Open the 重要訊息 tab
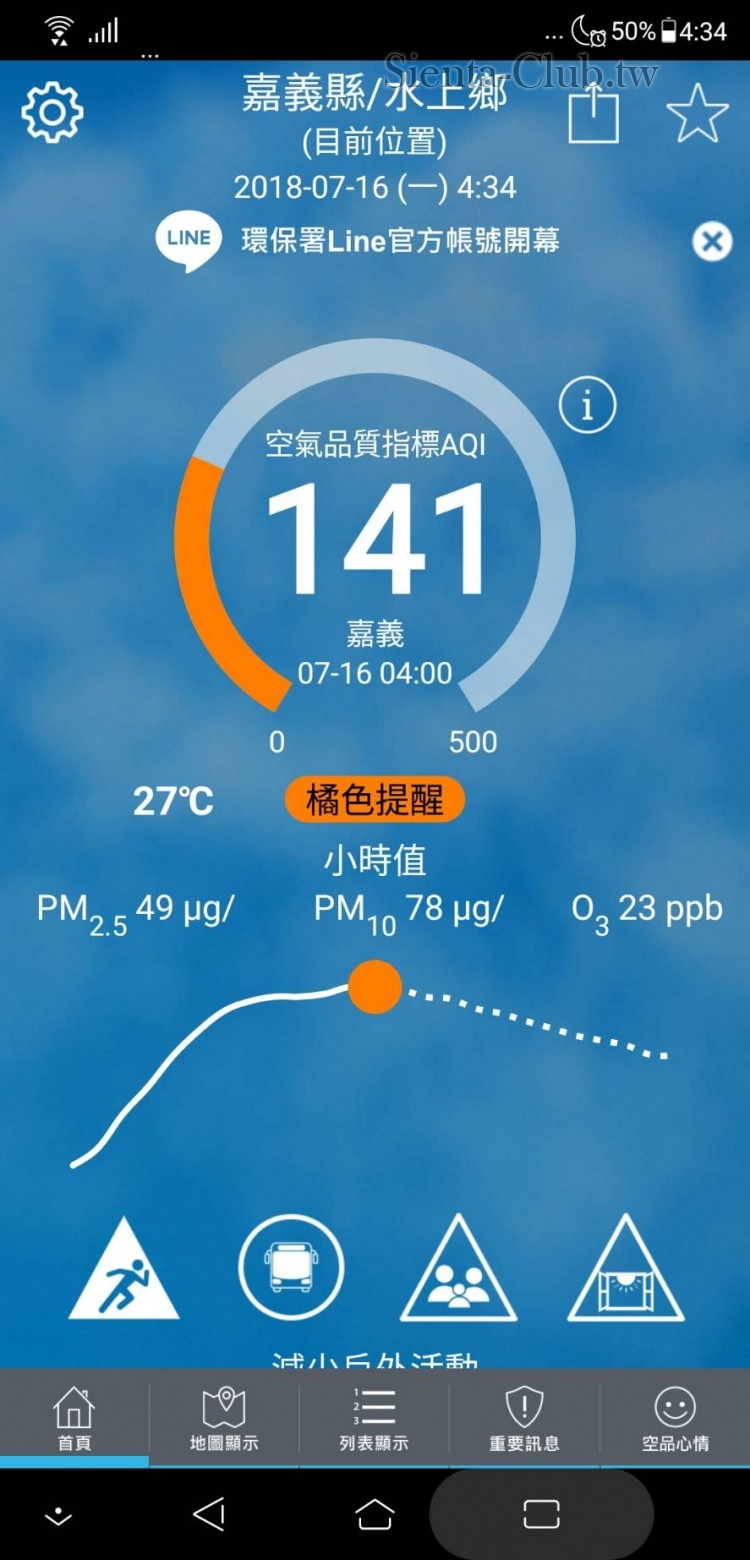 click(524, 1418)
